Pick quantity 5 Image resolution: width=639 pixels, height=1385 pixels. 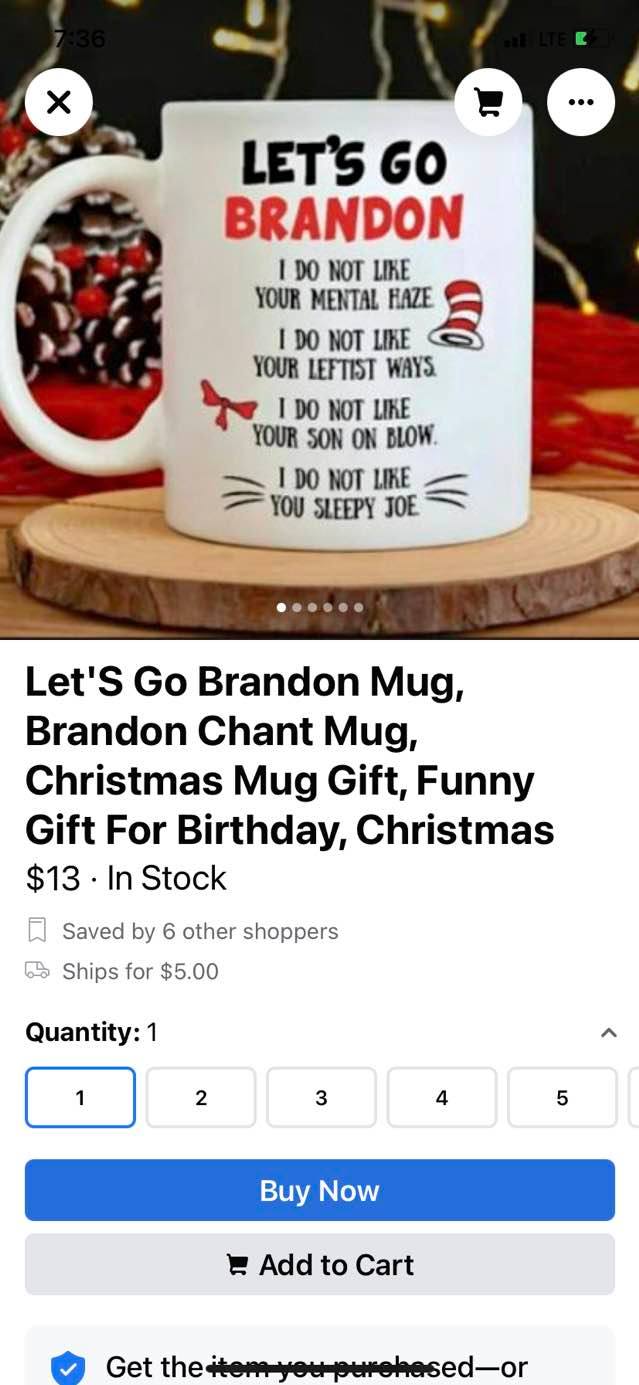(561, 1098)
